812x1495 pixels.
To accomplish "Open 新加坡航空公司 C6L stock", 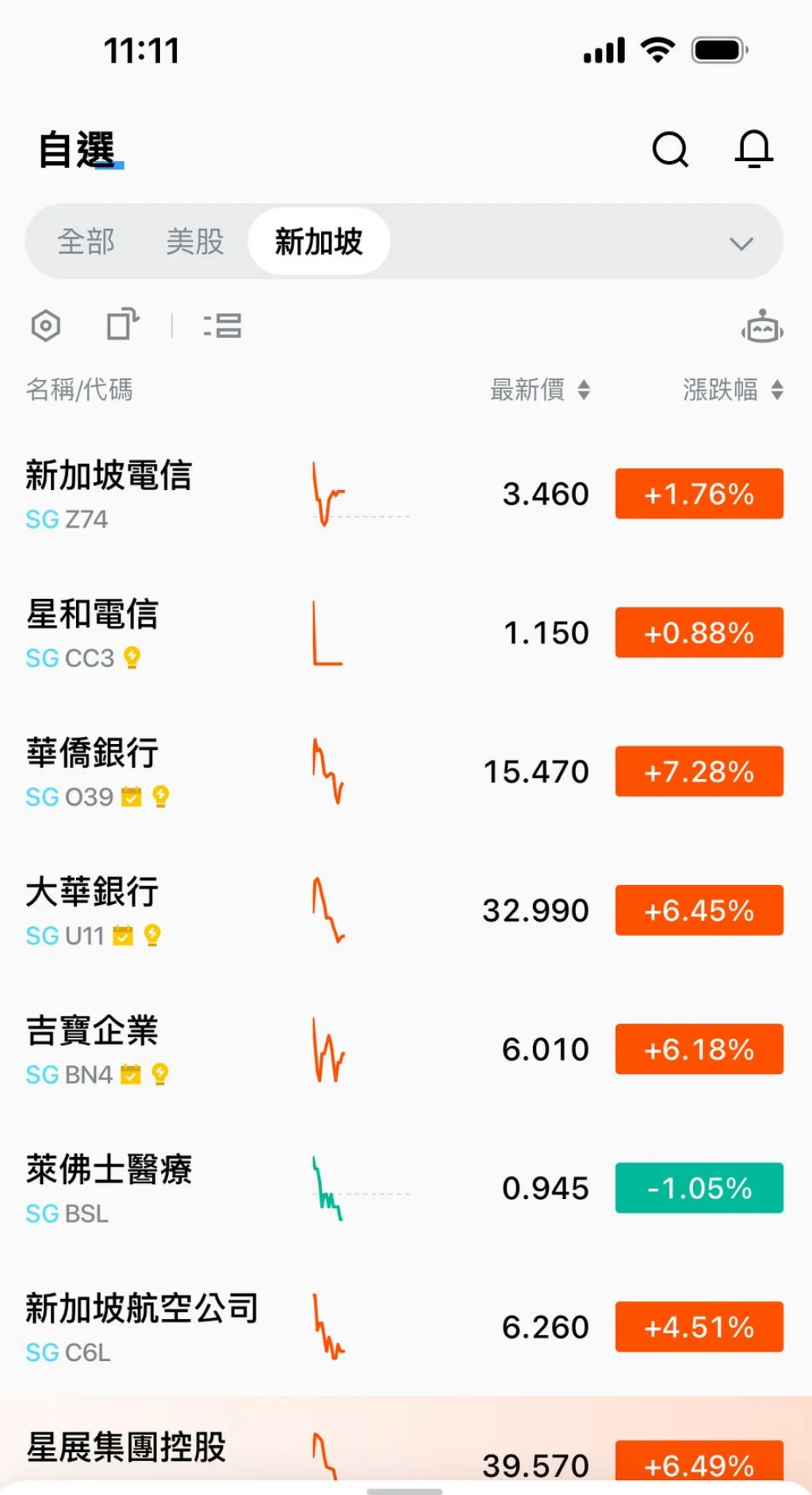I will click(x=406, y=1327).
